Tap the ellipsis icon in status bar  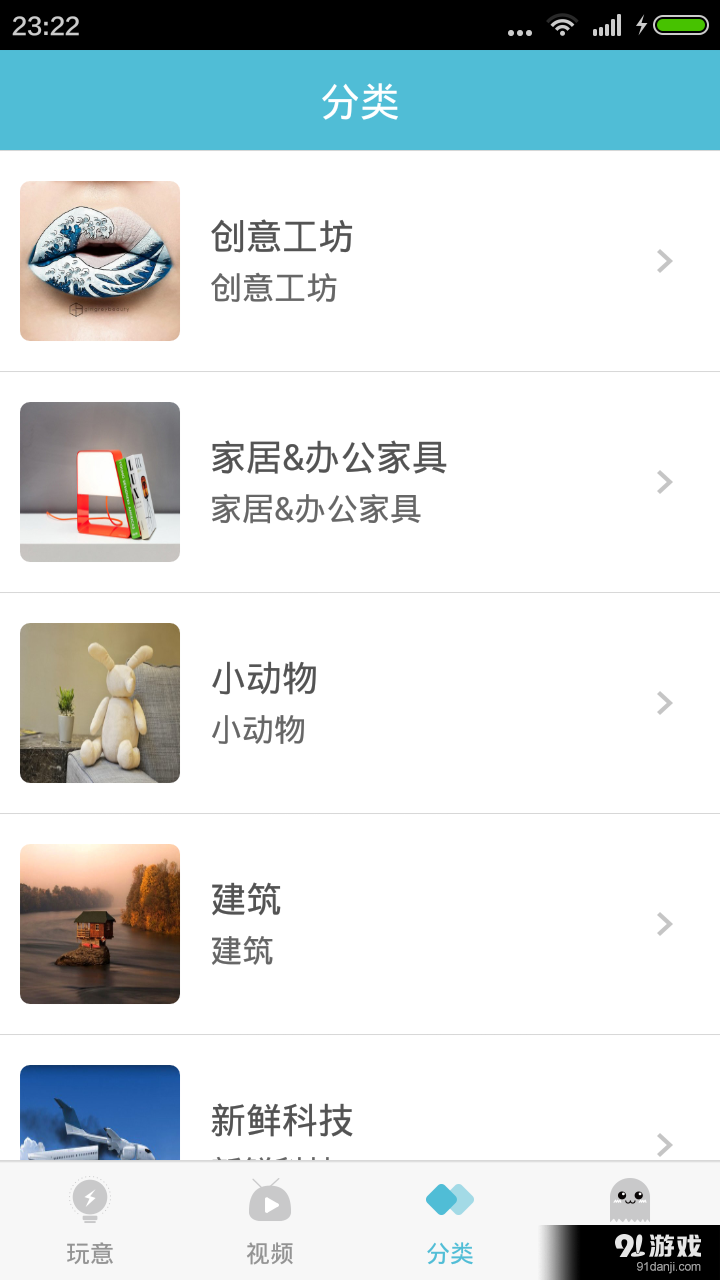tap(519, 30)
